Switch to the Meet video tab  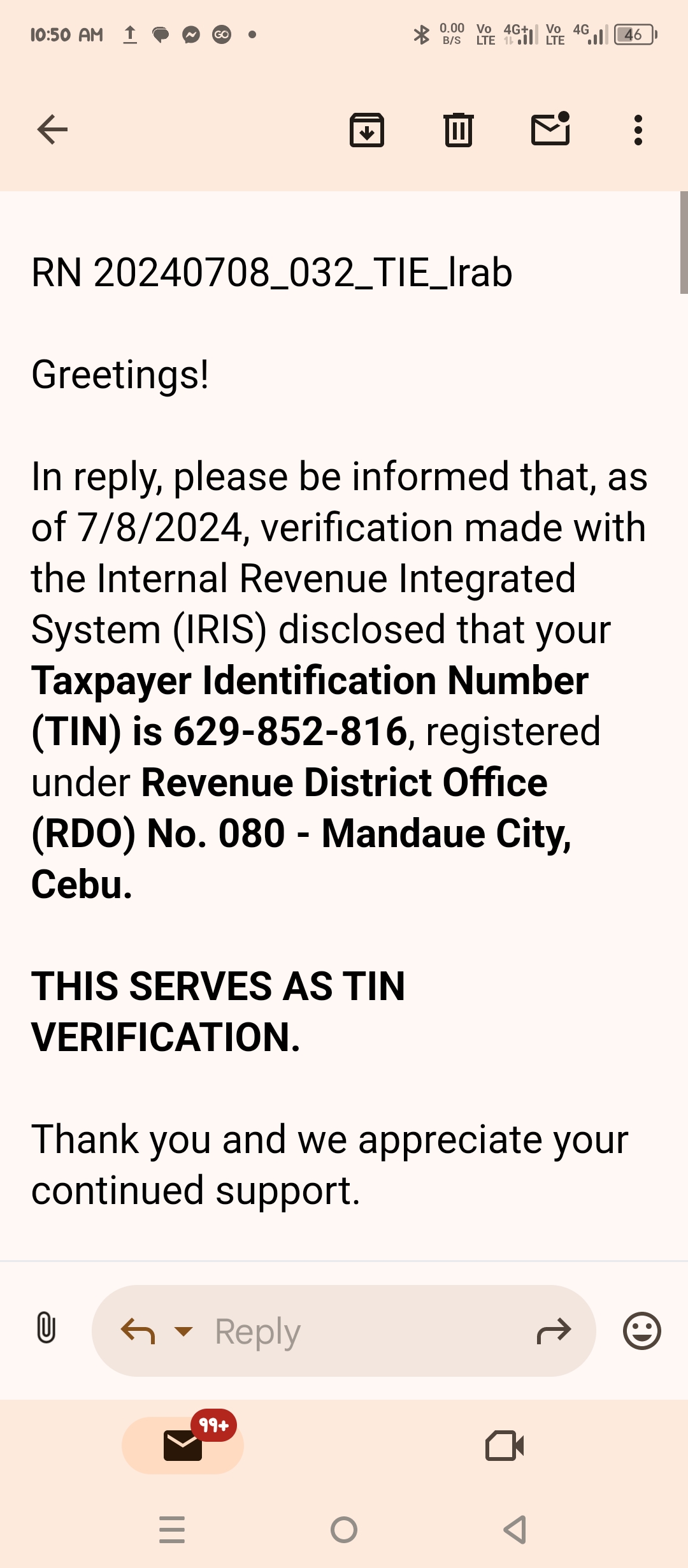coord(505,1445)
